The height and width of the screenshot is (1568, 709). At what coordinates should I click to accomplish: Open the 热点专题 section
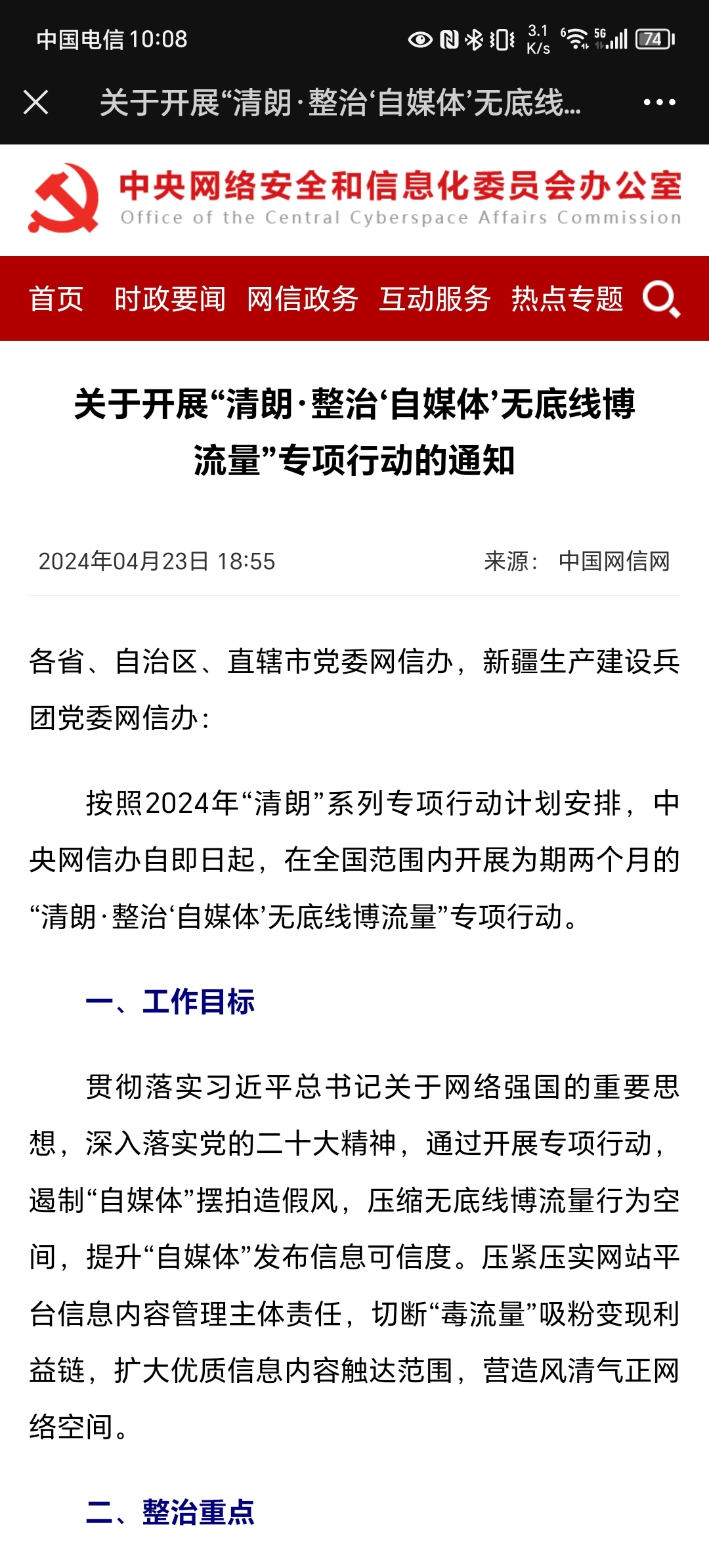pyautogui.click(x=567, y=299)
